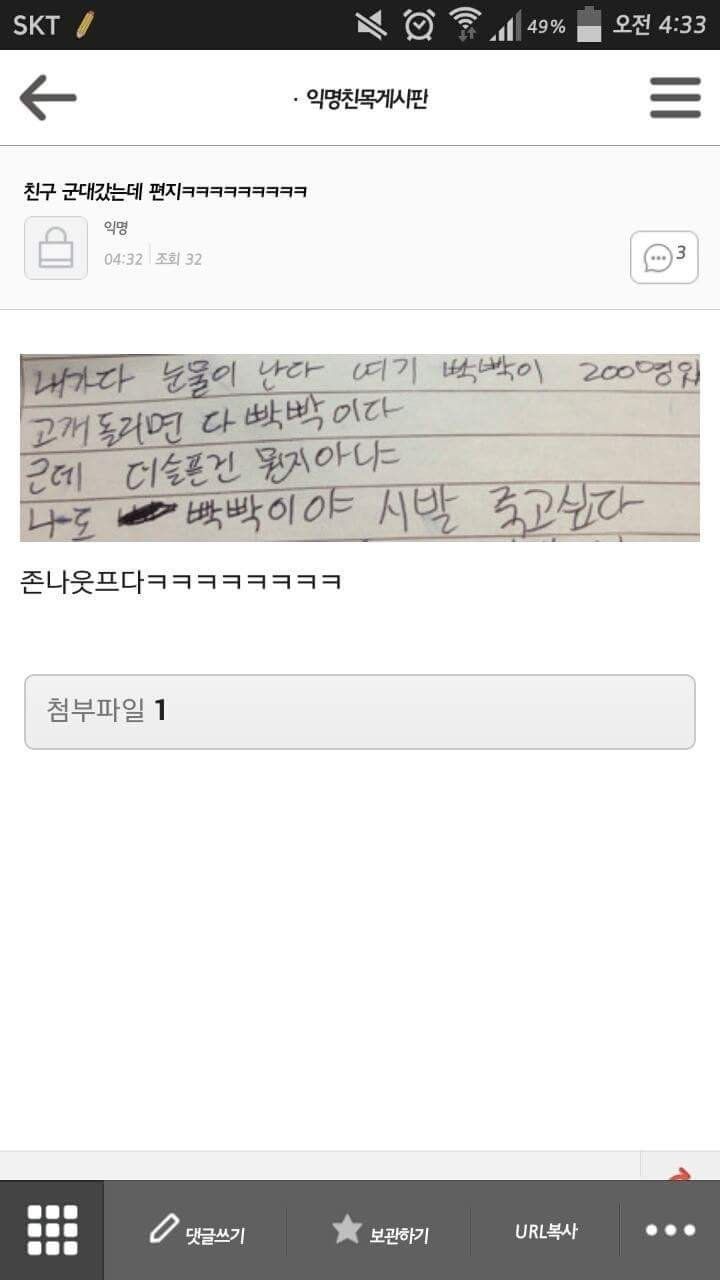
Task: Open the hamburger menu
Action: (x=675, y=98)
